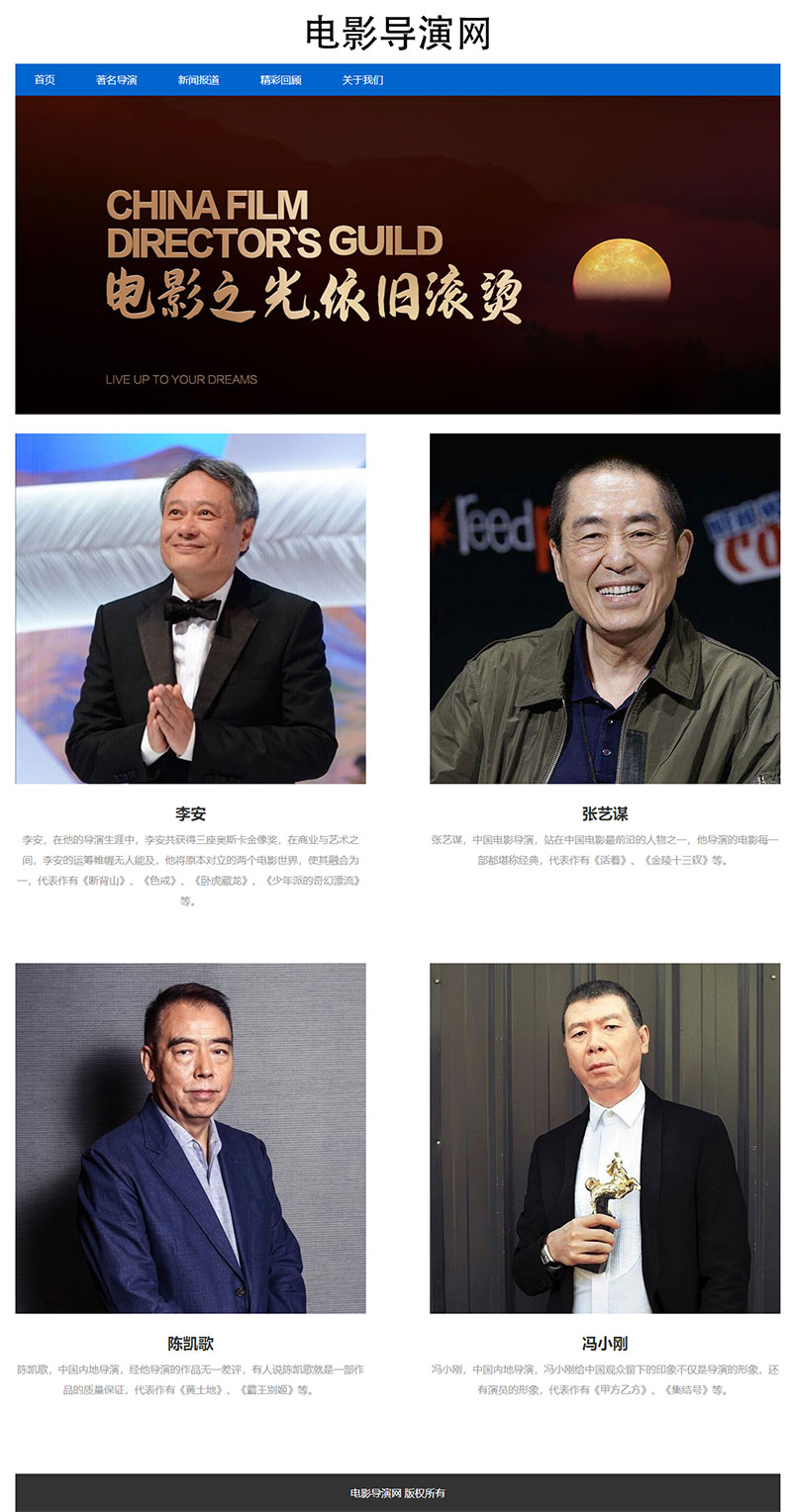Open the 陈凯歌 director photo card
792x1512 pixels.
coord(190,1138)
